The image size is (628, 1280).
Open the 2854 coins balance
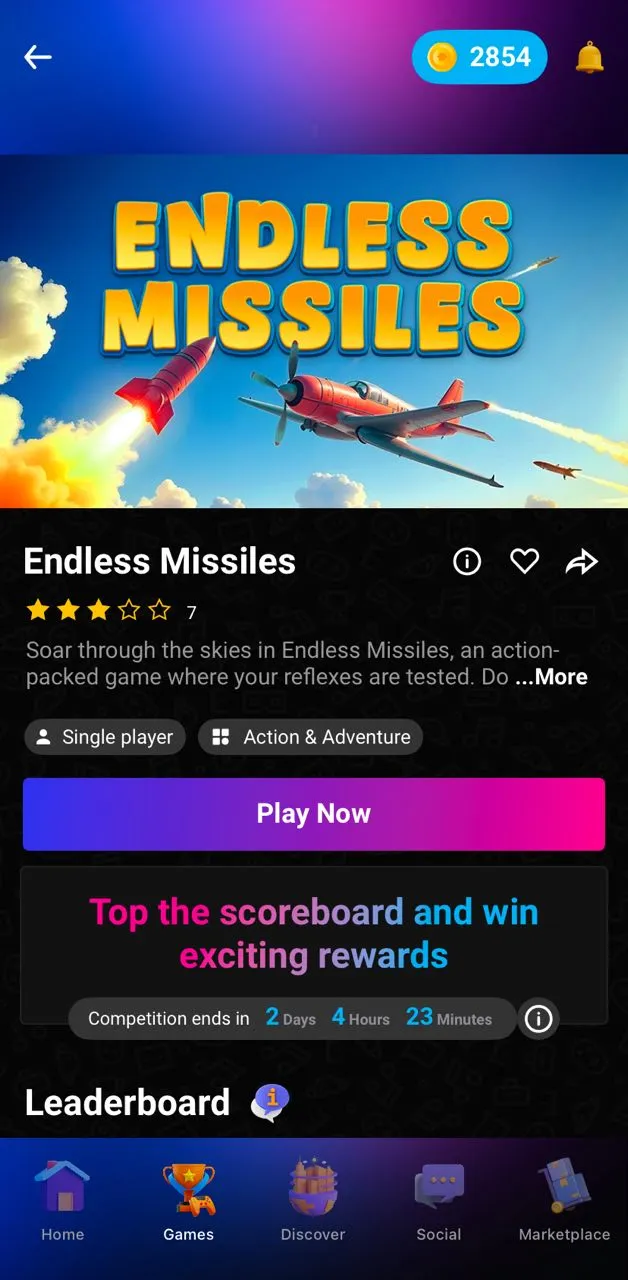(480, 57)
